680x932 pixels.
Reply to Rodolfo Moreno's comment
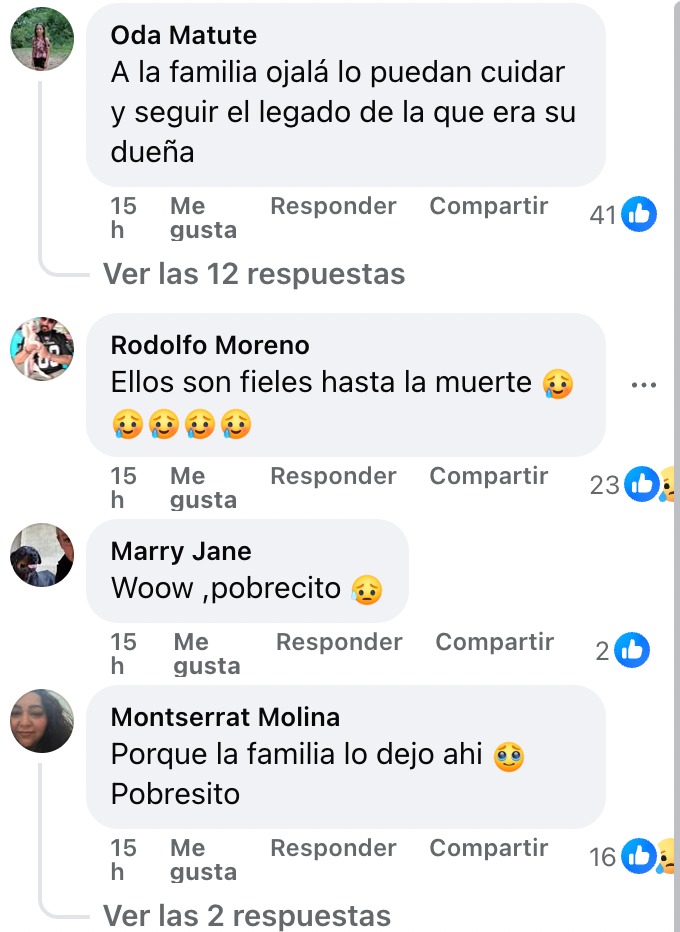coord(333,476)
